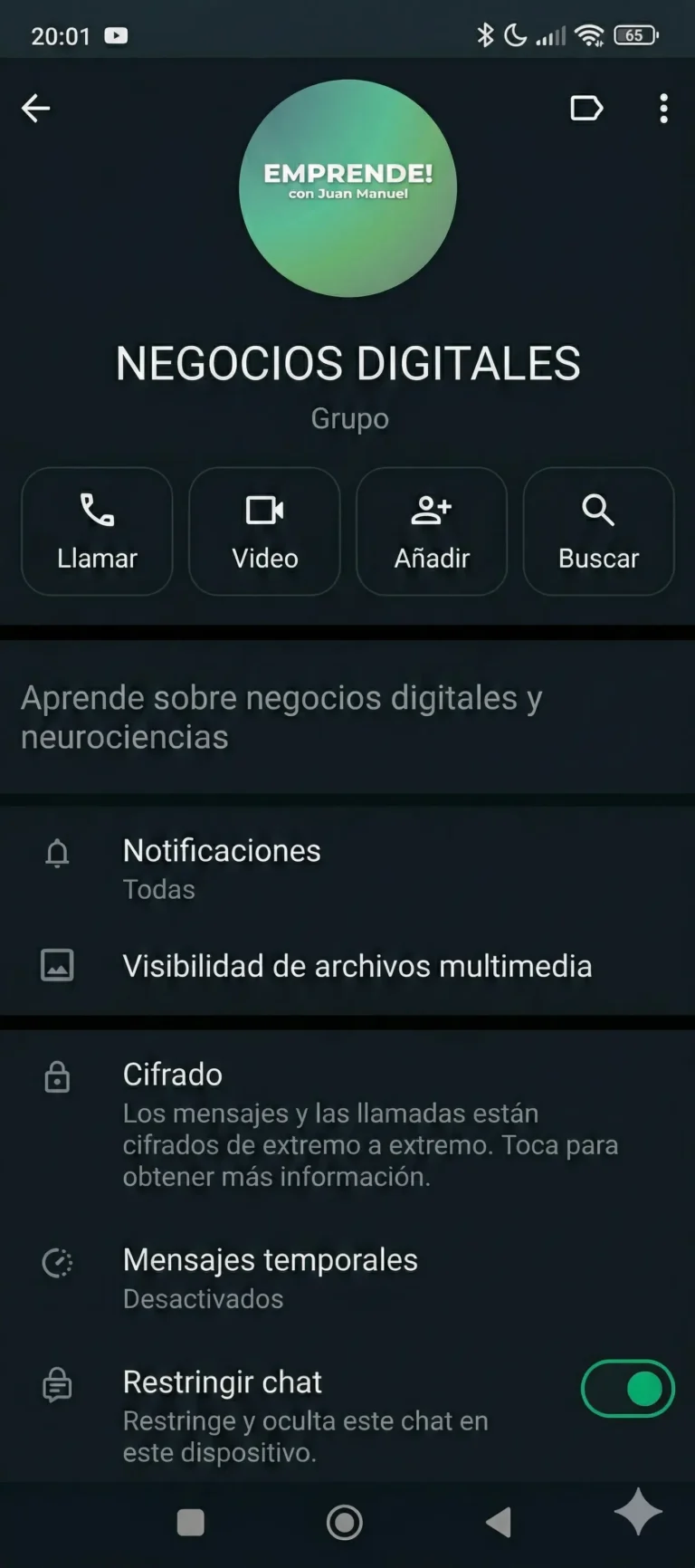Viewport: 695px width, 1568px height.
Task: Open the label icon in the app bar
Action: [x=586, y=109]
